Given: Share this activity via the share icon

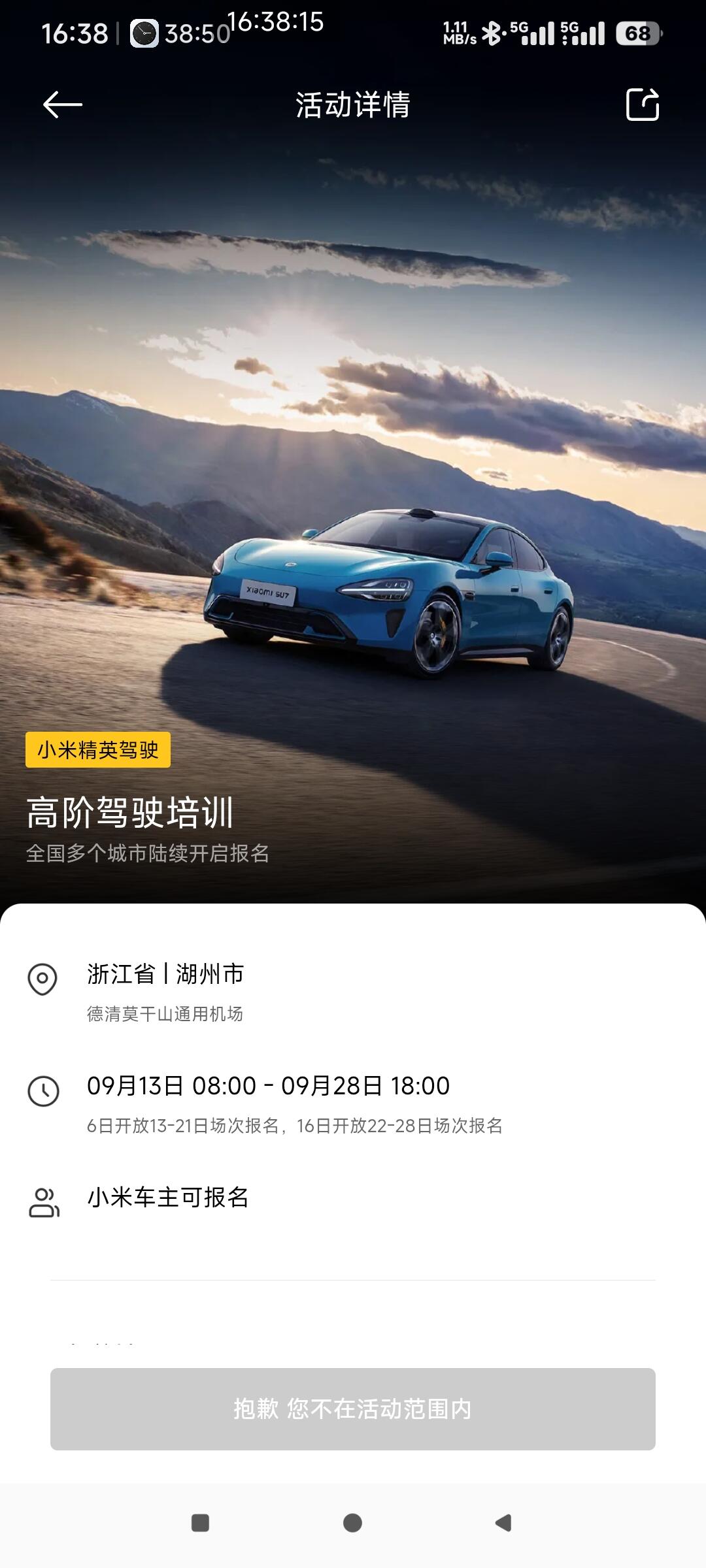Looking at the screenshot, I should [x=642, y=105].
